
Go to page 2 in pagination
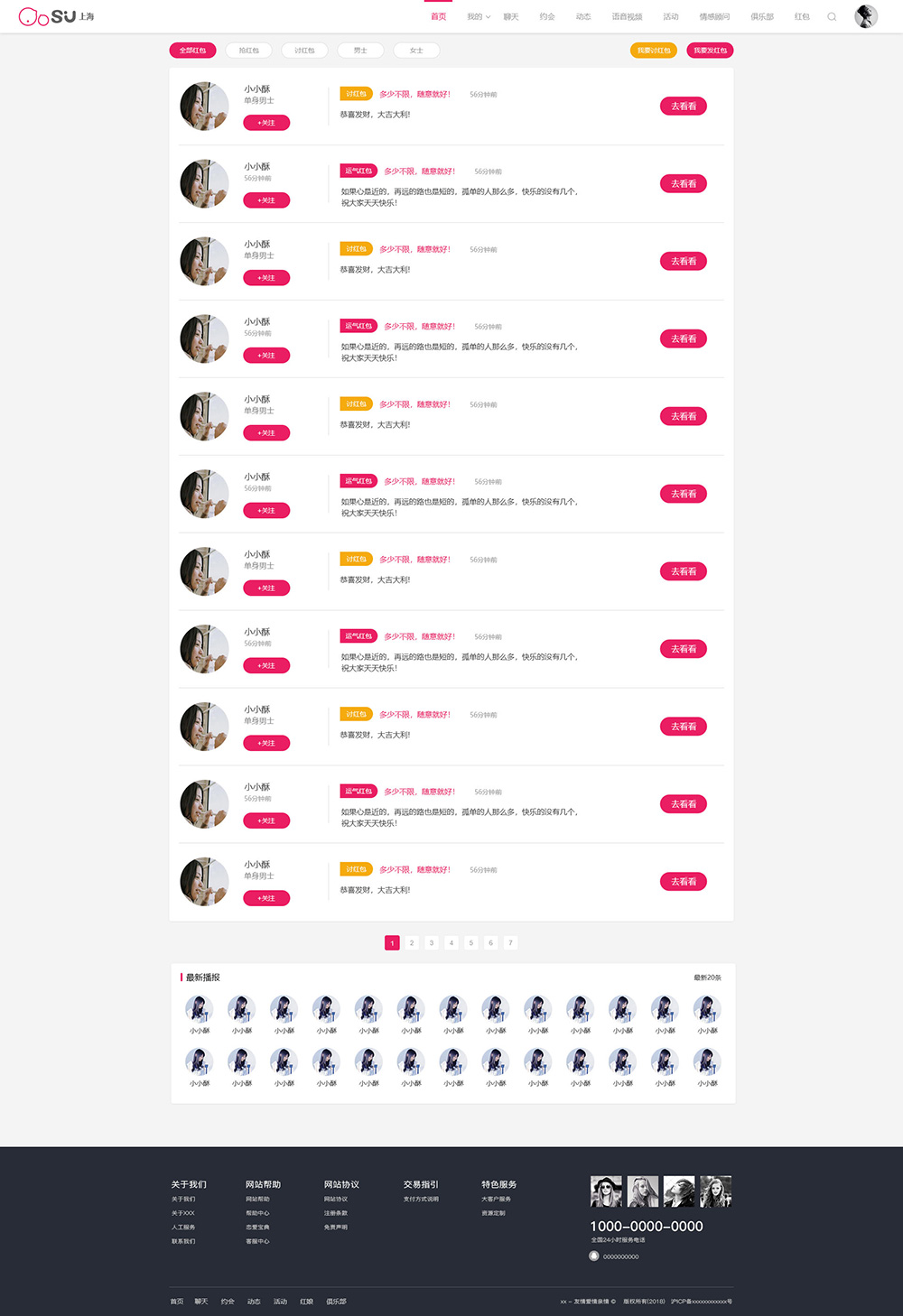[x=412, y=942]
